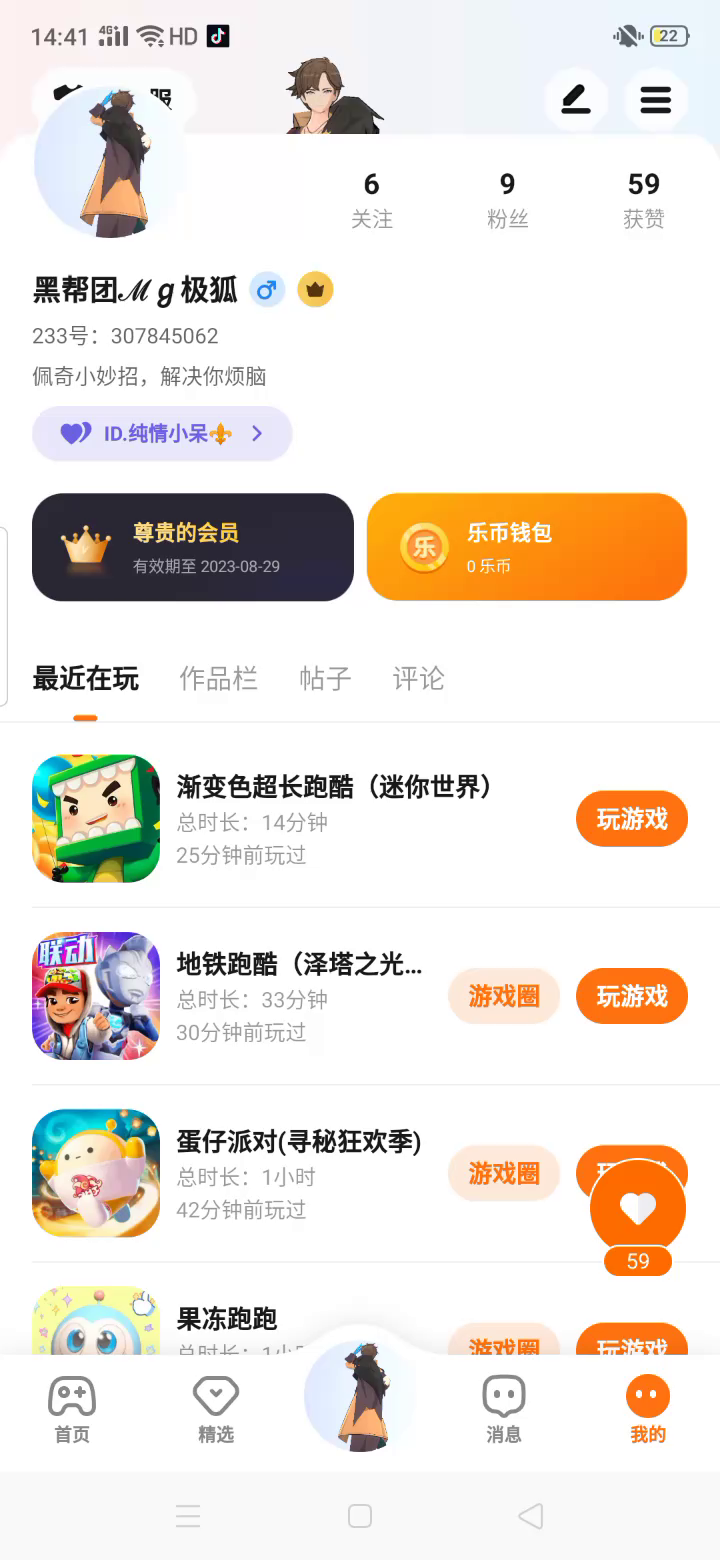Tap 玩游戏 for 渐变色超长跑酷
Image resolution: width=720 pixels, height=1560 pixels.
point(632,819)
